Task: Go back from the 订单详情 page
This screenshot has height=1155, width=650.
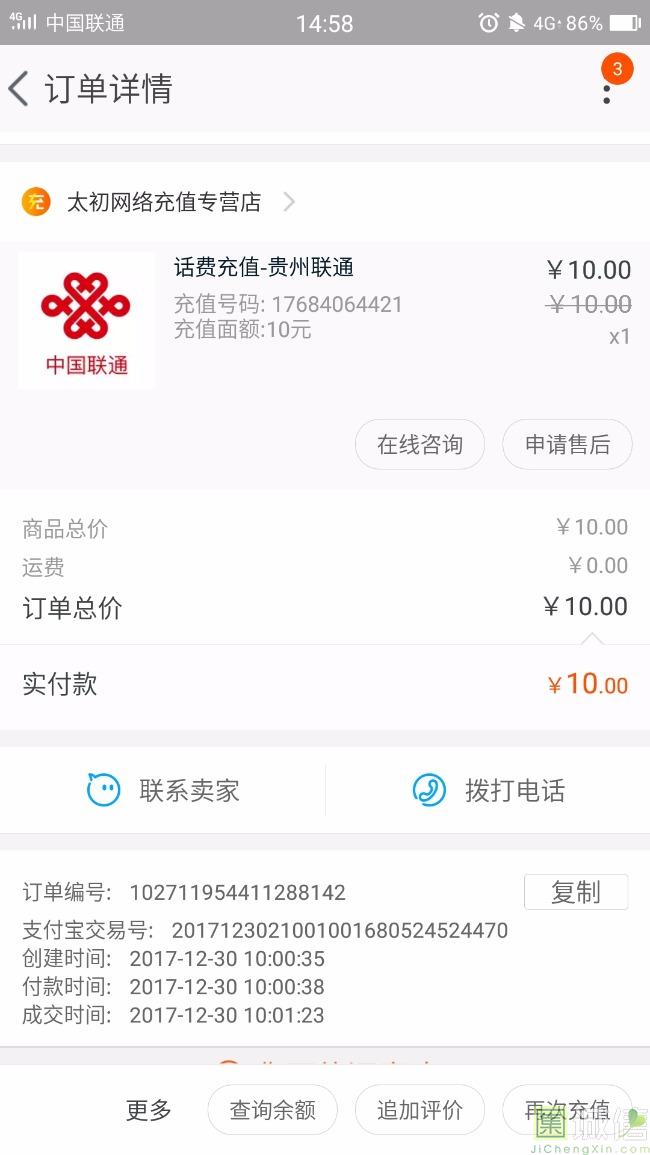Action: pos(20,89)
